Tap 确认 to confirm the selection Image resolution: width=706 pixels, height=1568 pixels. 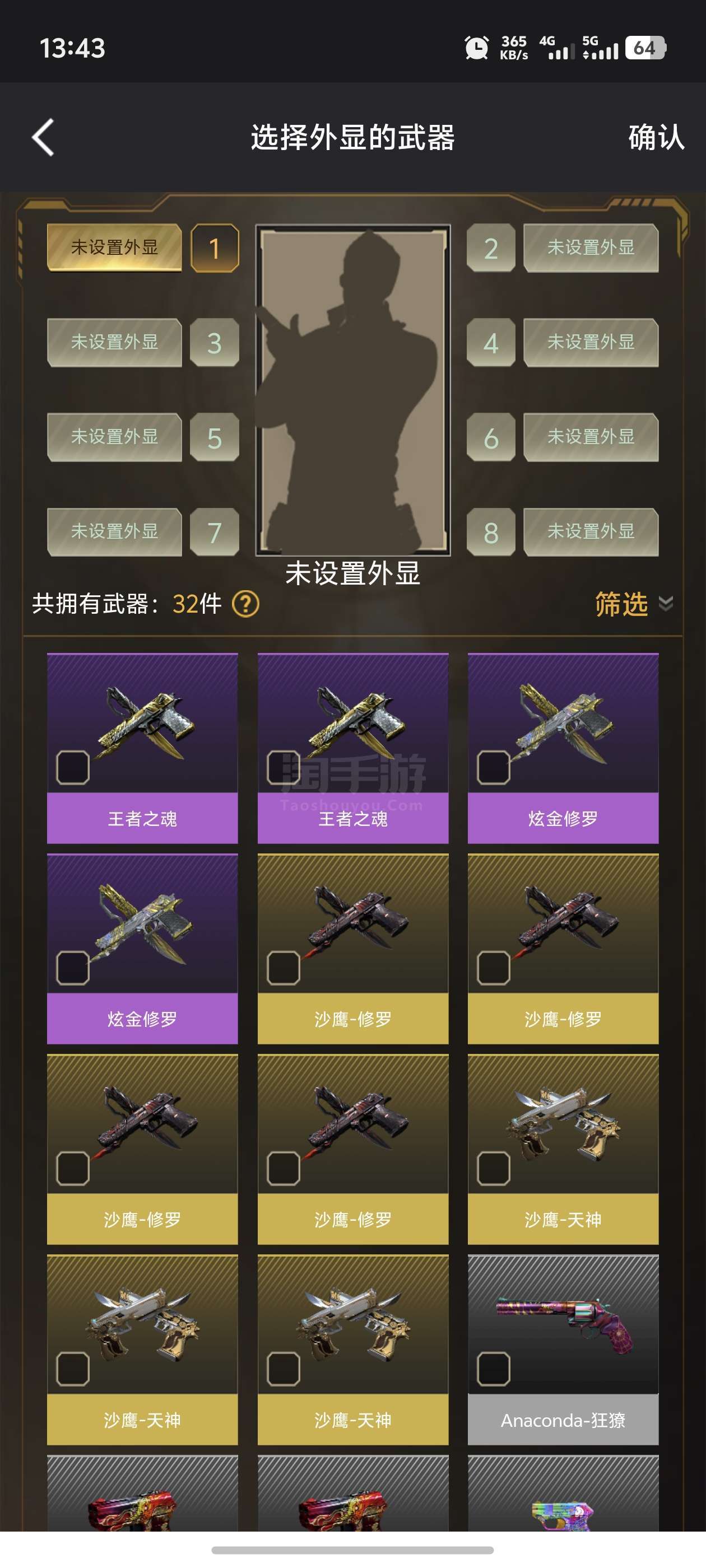click(x=656, y=137)
